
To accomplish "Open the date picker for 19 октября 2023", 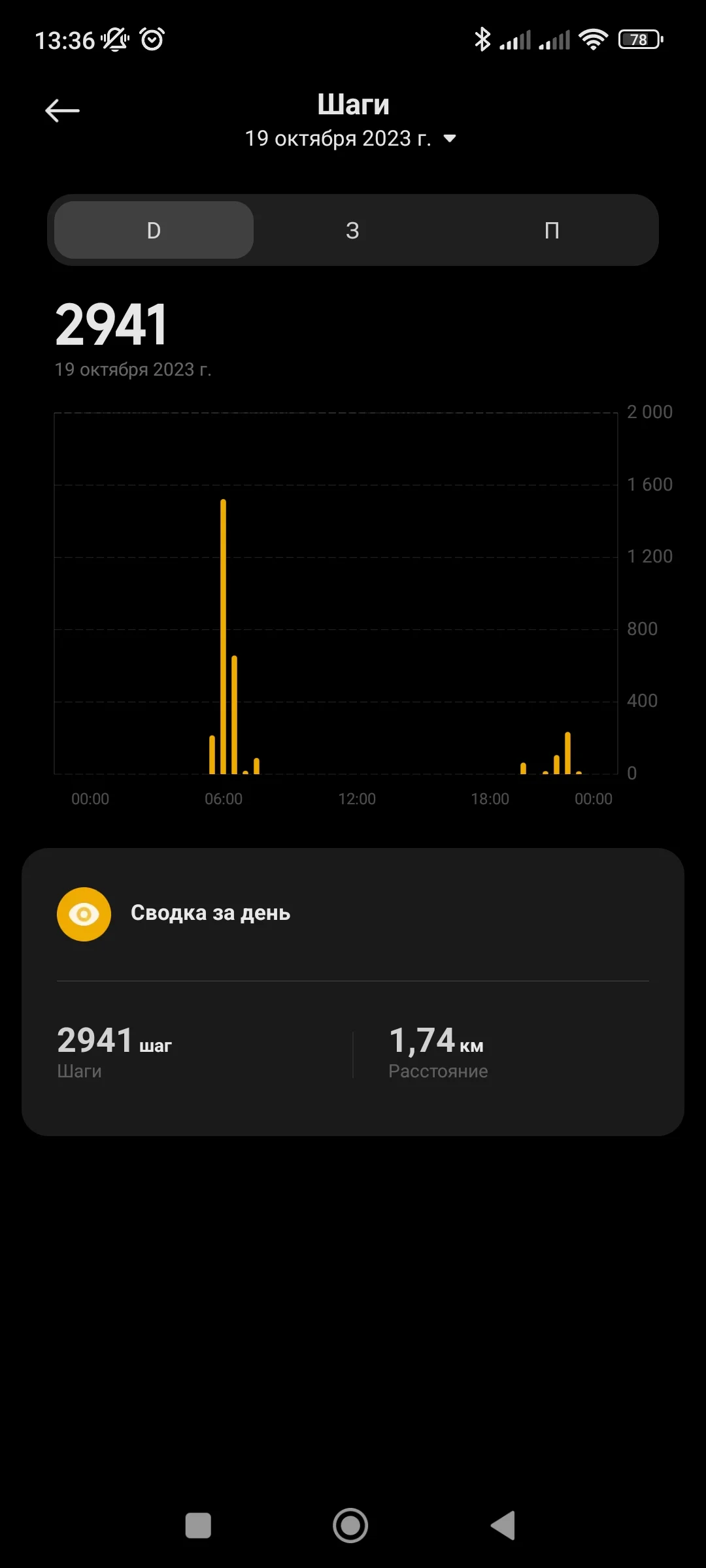I will (339, 138).
